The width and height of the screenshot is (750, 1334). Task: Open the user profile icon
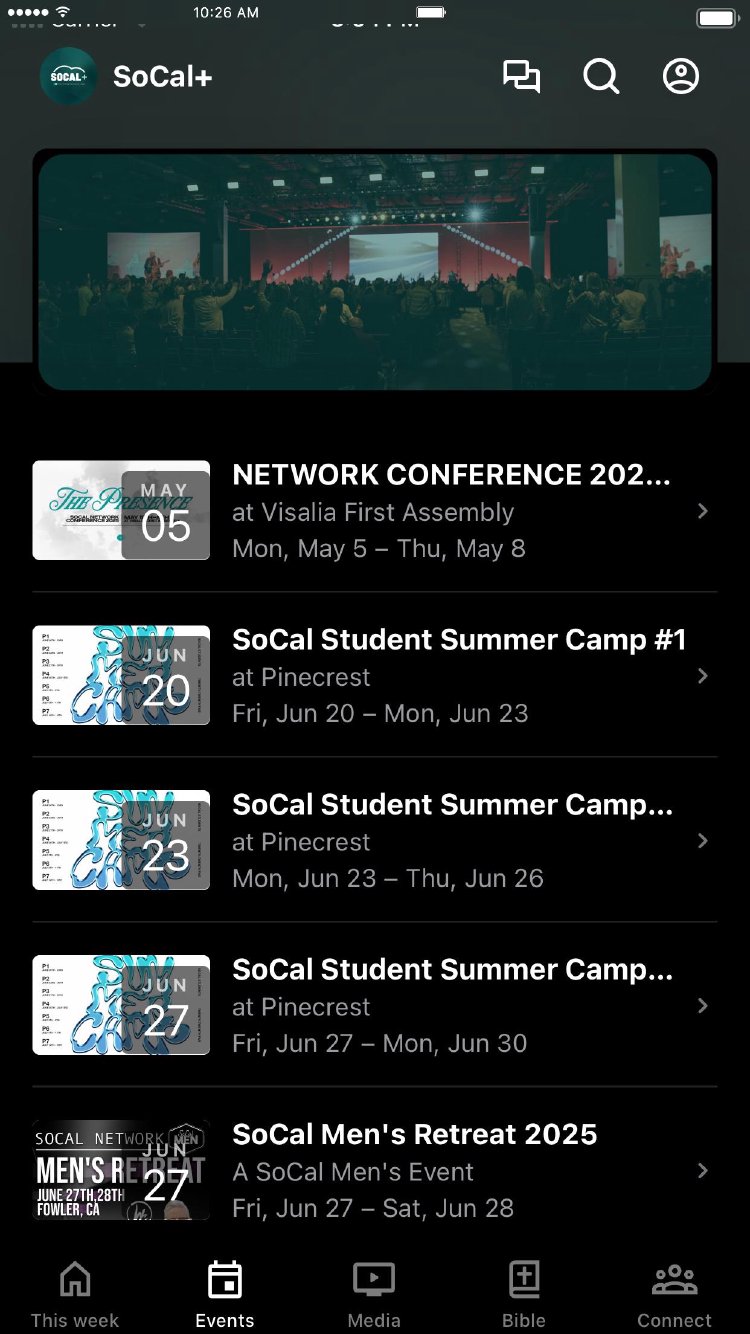681,77
